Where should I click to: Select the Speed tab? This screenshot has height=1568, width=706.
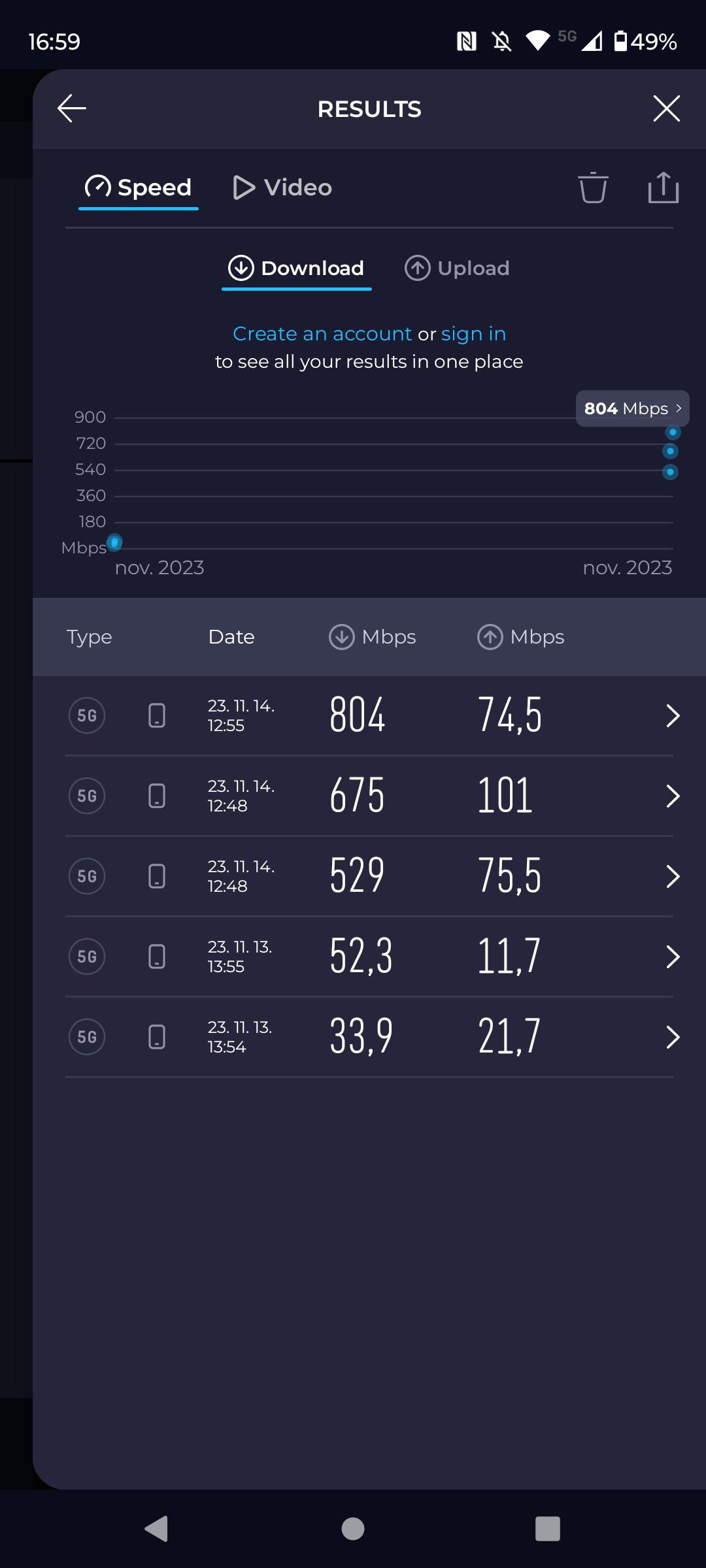pyautogui.click(x=139, y=188)
